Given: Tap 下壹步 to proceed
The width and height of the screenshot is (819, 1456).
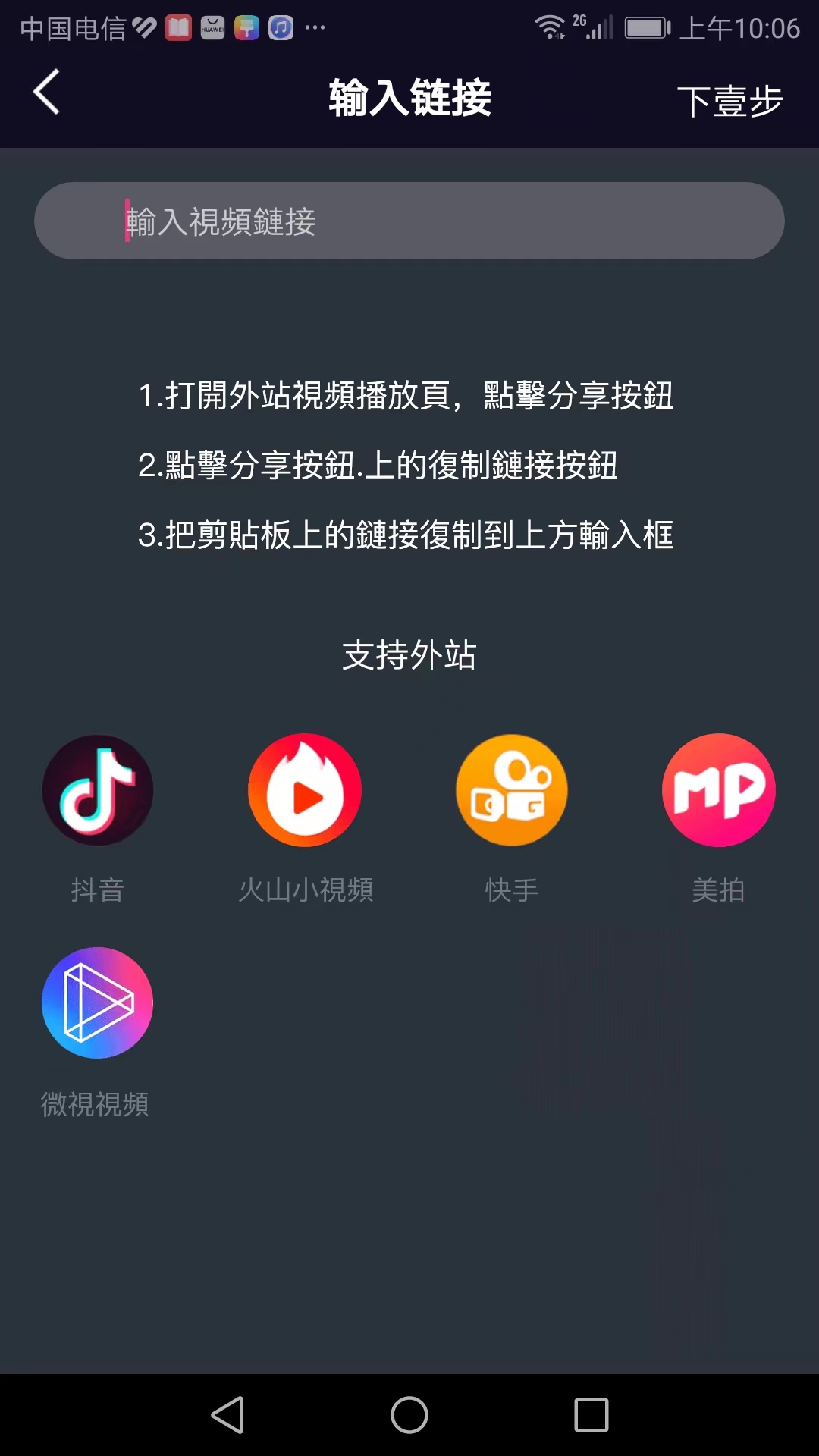Looking at the screenshot, I should (x=729, y=101).
